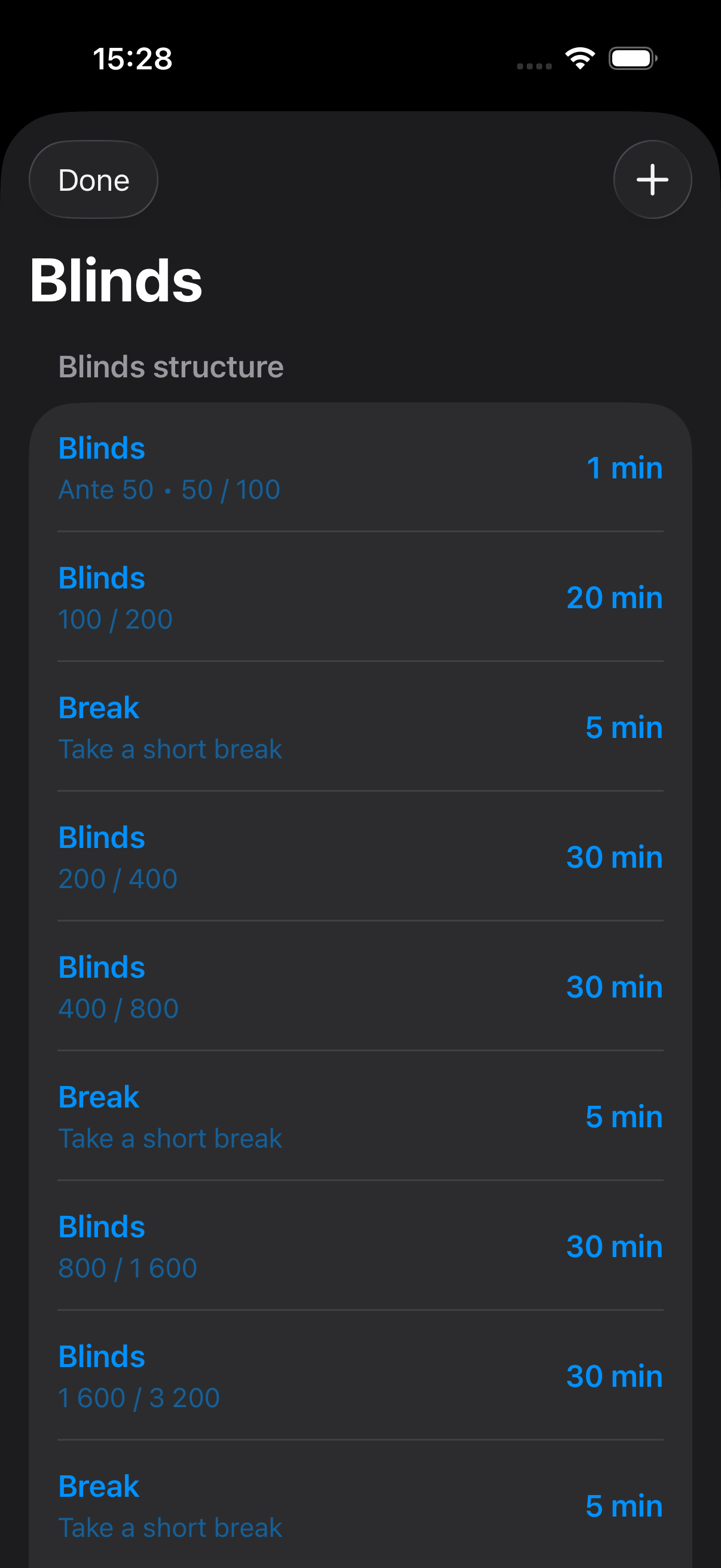Tap the Blinds structure section header
This screenshot has width=721, height=1568.
[x=170, y=367]
